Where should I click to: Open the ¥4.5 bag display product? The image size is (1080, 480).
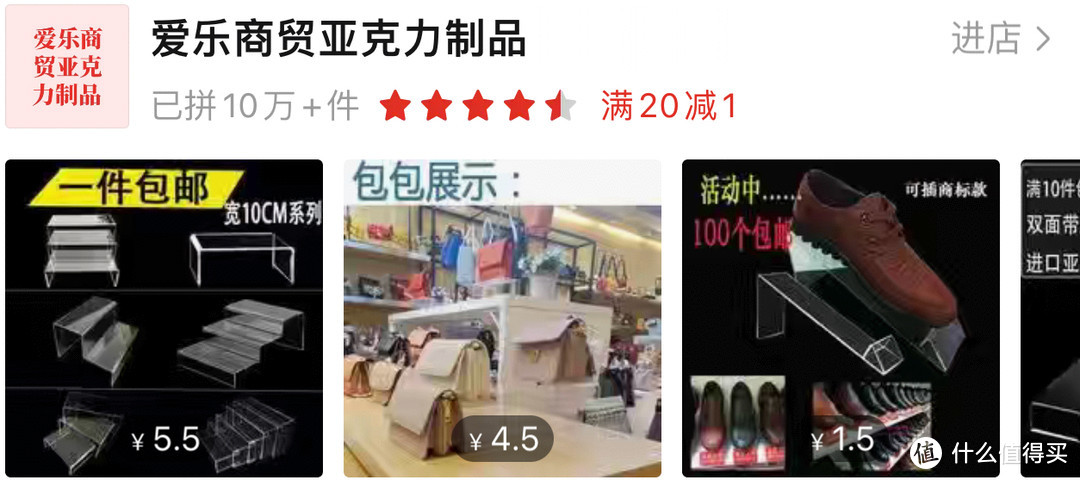(502, 318)
